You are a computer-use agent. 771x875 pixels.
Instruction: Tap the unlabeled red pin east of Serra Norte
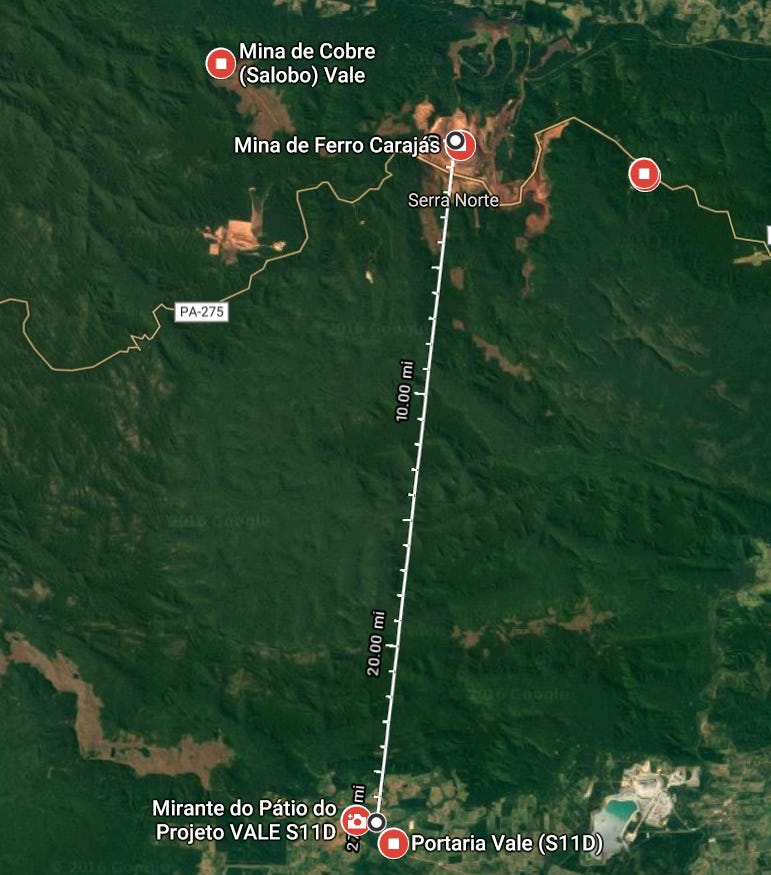point(645,175)
